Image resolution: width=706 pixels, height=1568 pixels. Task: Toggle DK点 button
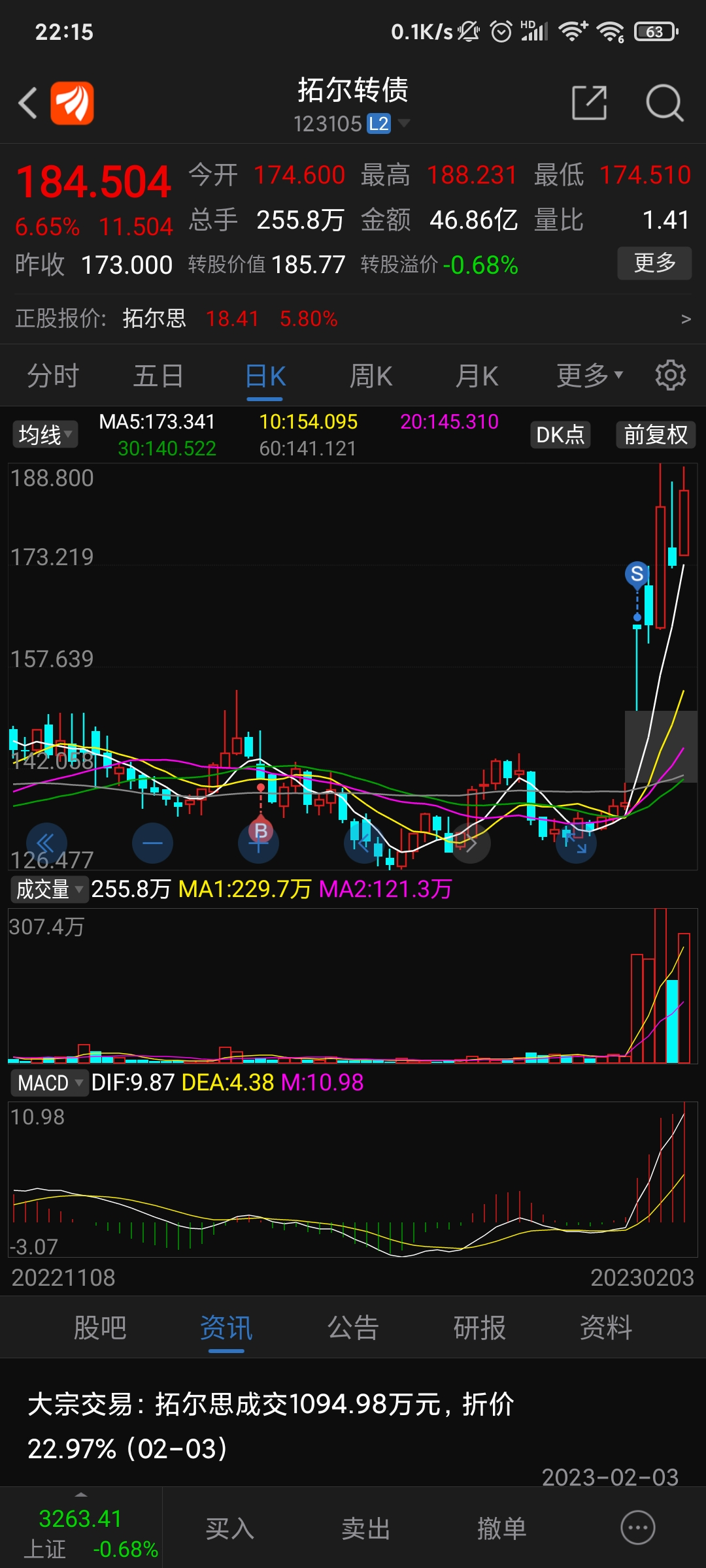(x=560, y=434)
